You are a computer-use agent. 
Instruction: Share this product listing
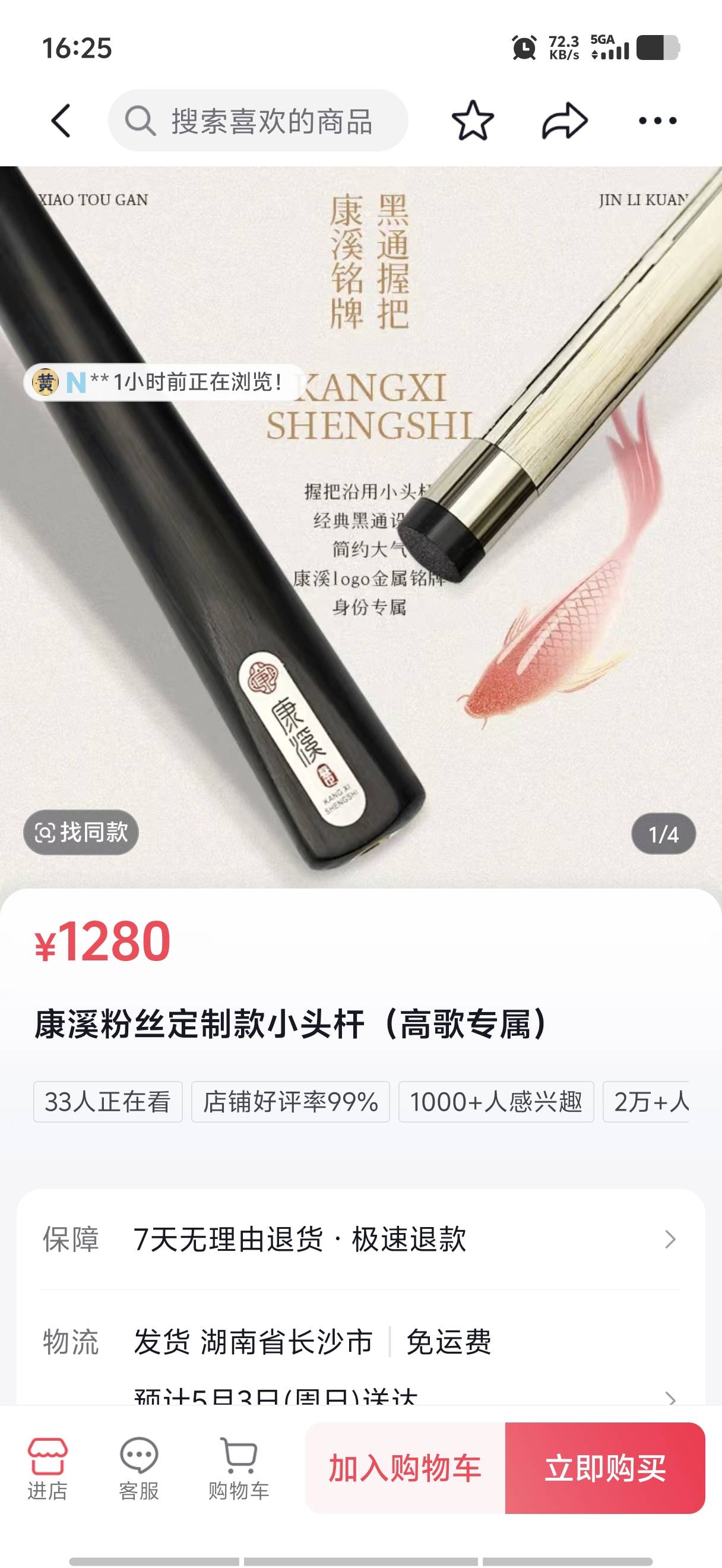(565, 121)
